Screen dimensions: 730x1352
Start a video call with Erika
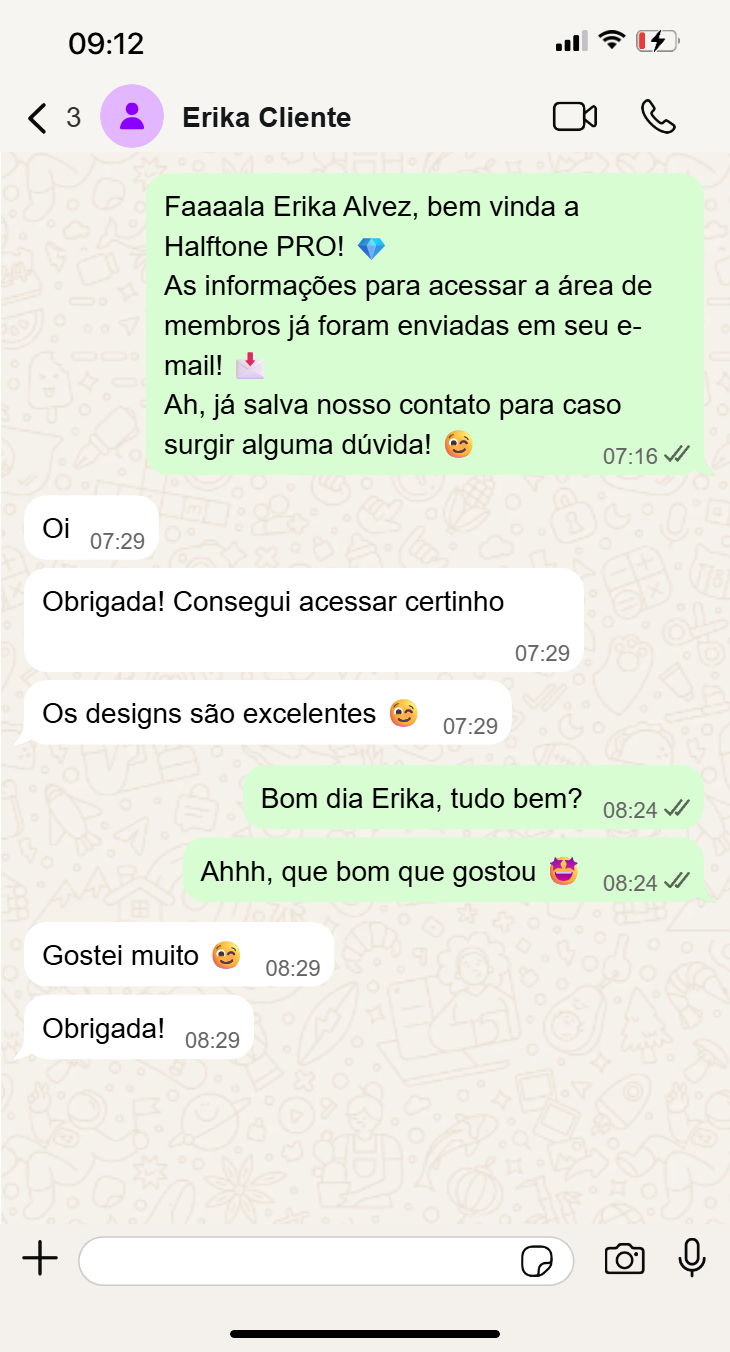[x=575, y=117]
